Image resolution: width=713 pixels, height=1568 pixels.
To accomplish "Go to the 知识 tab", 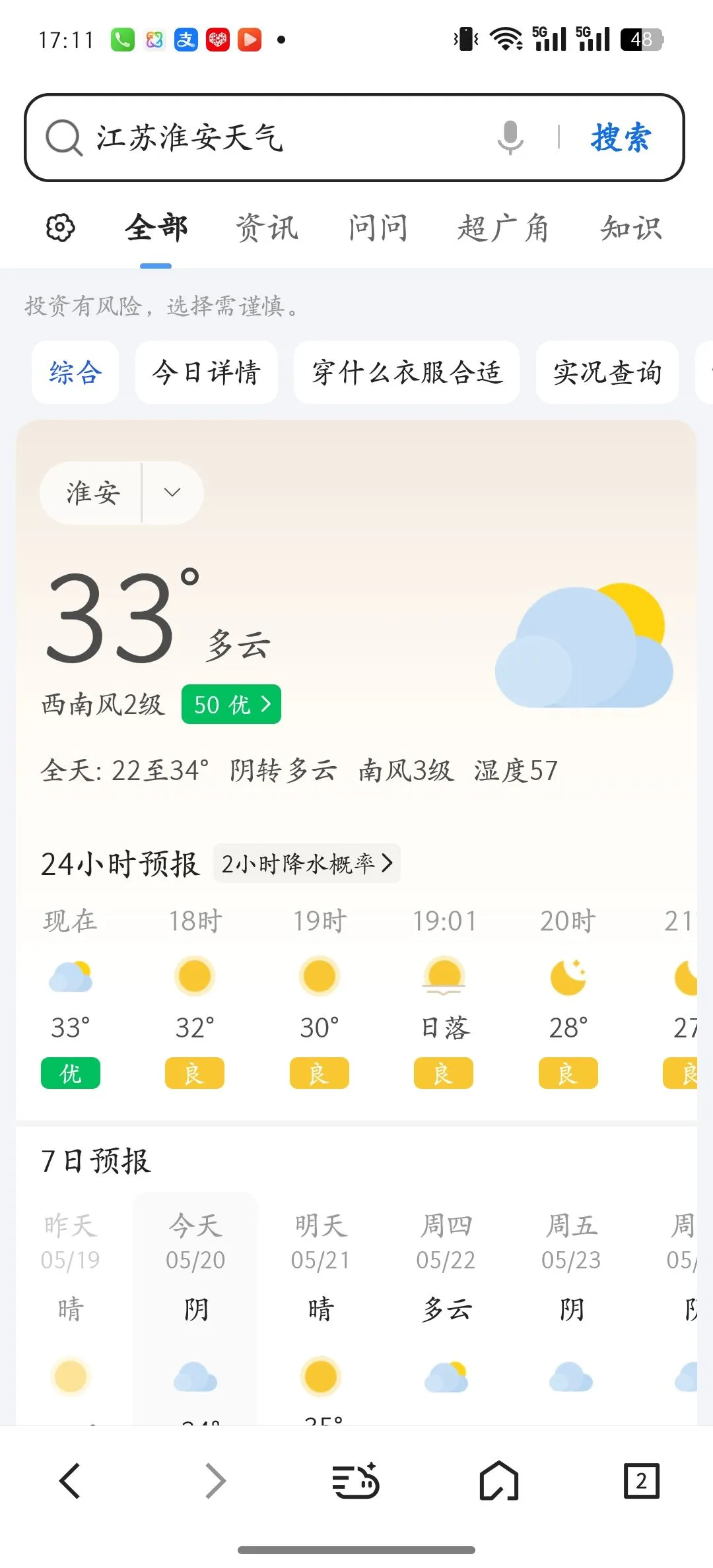I will [631, 228].
